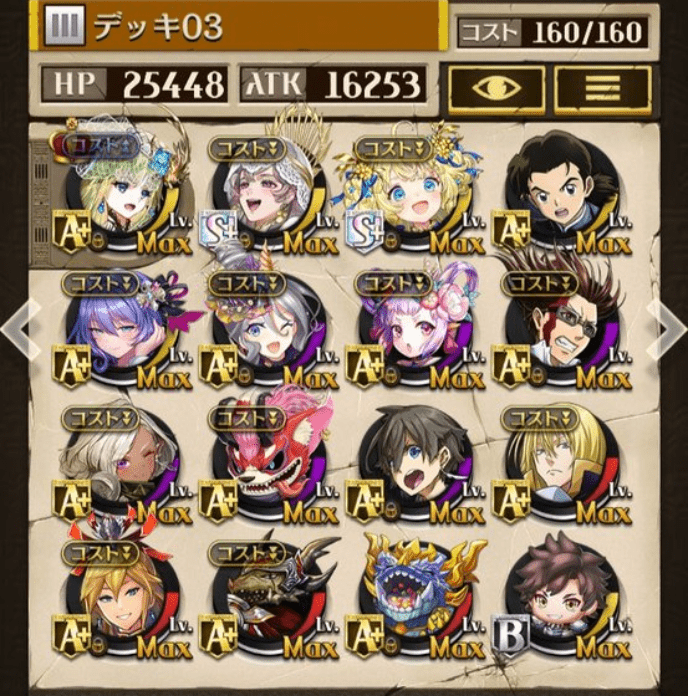Toggle the eye view button
Image resolution: width=688 pixels, height=696 pixels.
pos(495,87)
